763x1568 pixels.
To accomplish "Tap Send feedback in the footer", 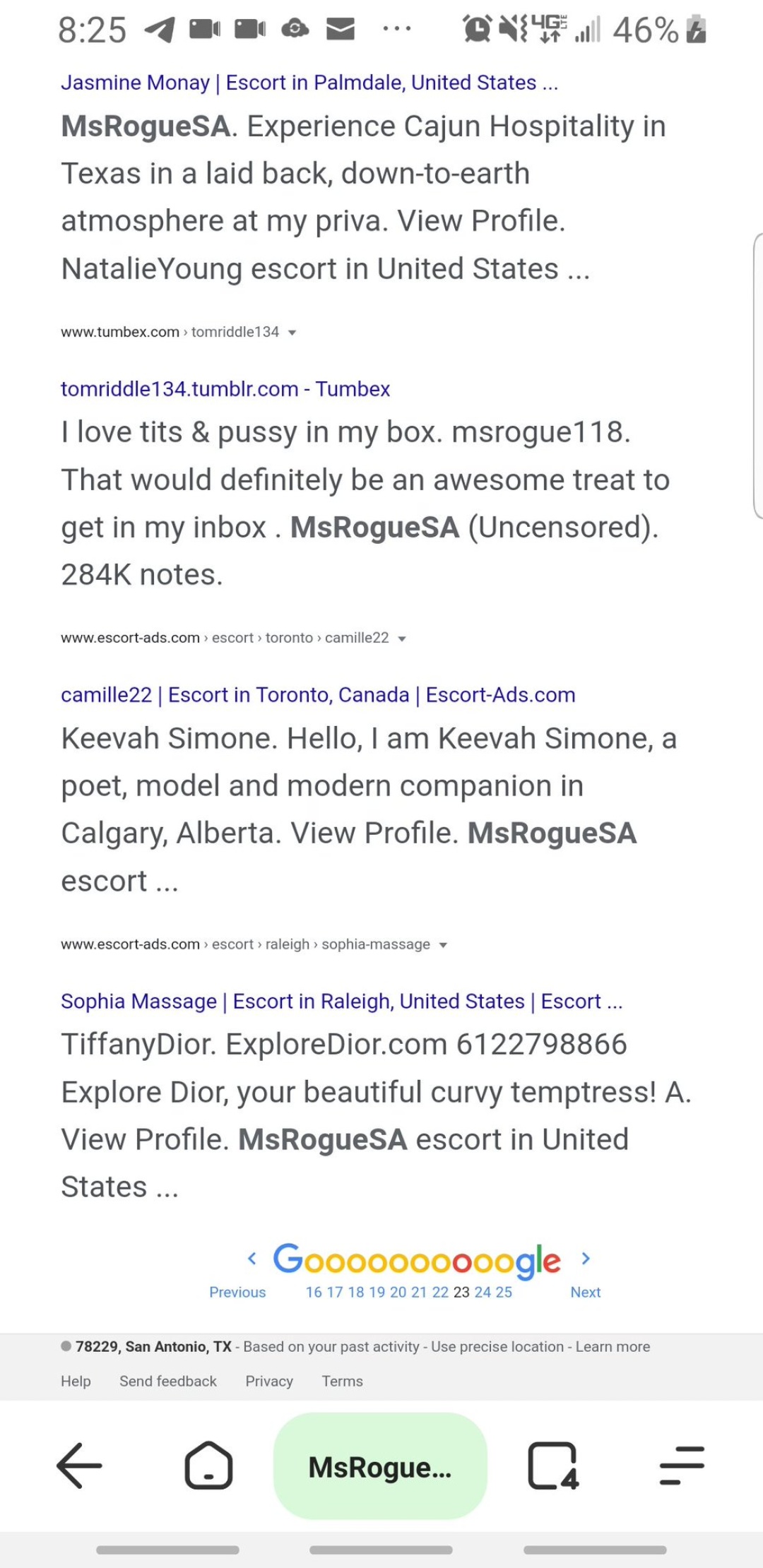I will pyautogui.click(x=168, y=1381).
